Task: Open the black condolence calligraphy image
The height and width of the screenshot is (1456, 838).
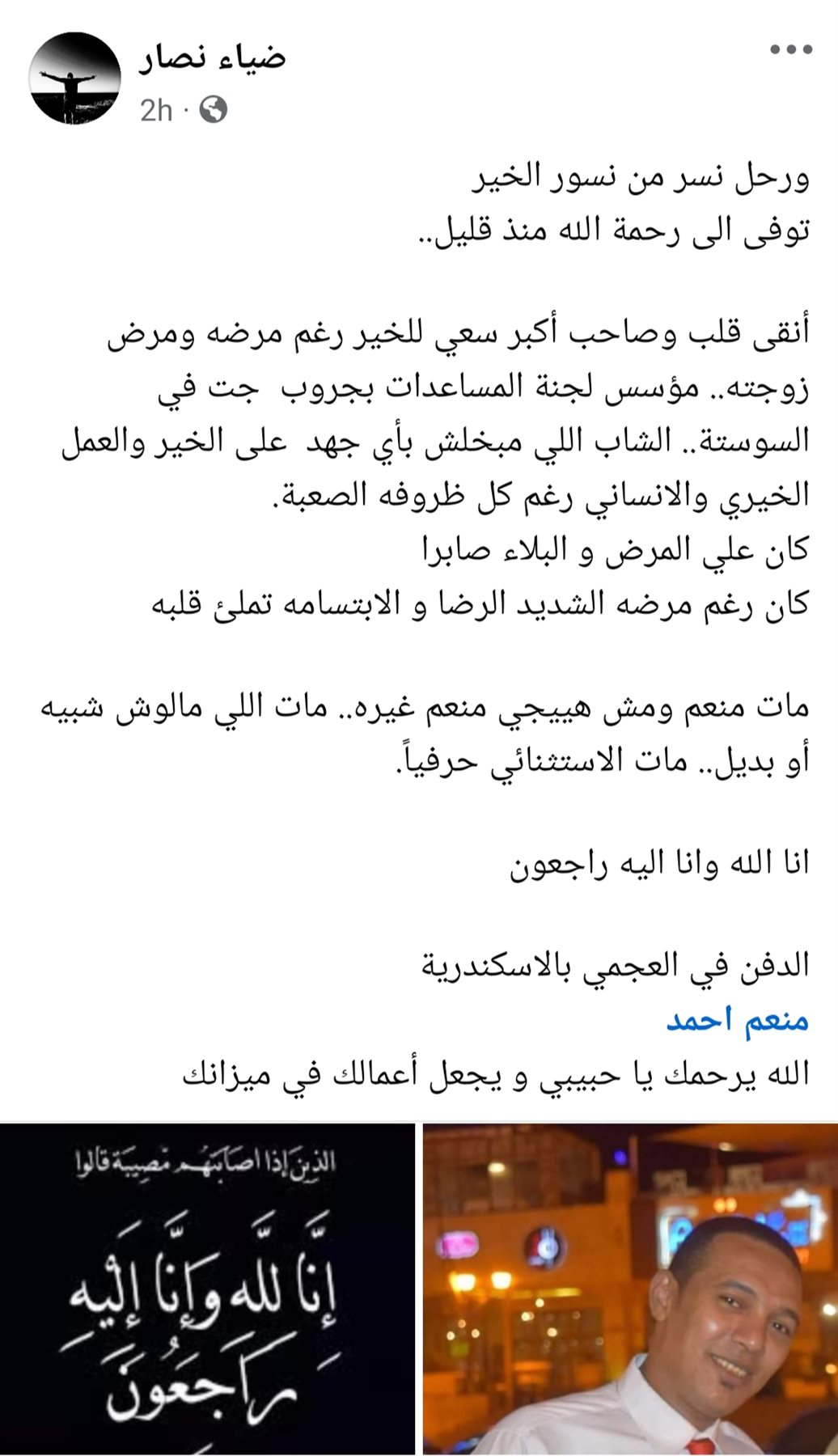Action: point(207,1289)
